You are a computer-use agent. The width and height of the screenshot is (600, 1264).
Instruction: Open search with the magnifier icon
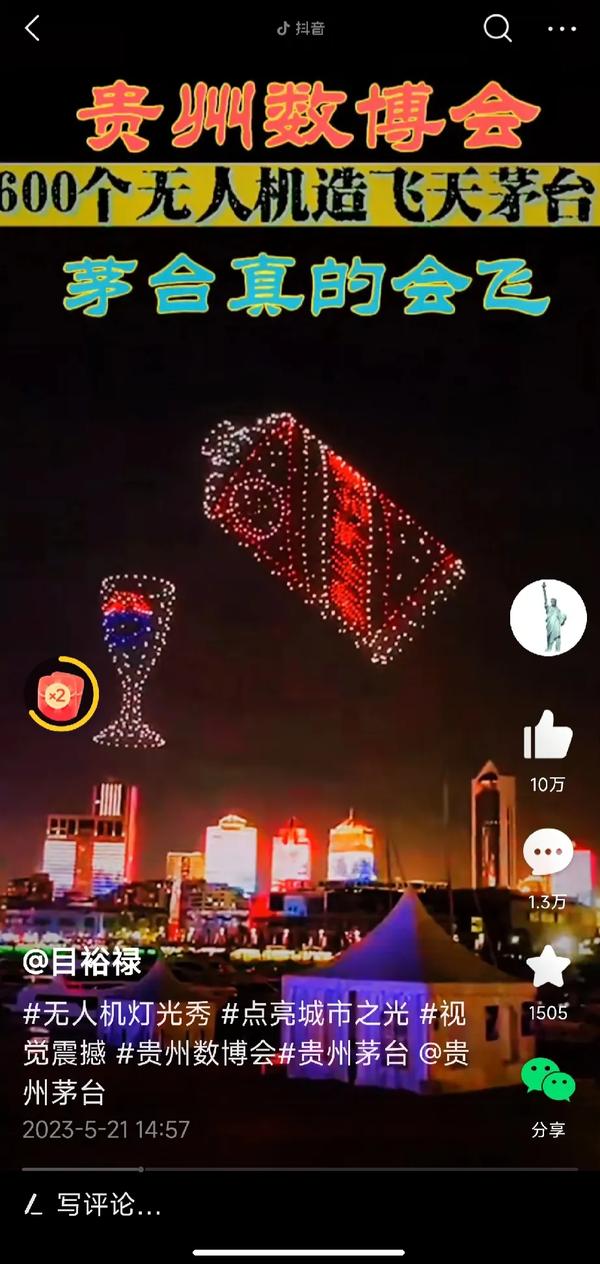[x=497, y=28]
